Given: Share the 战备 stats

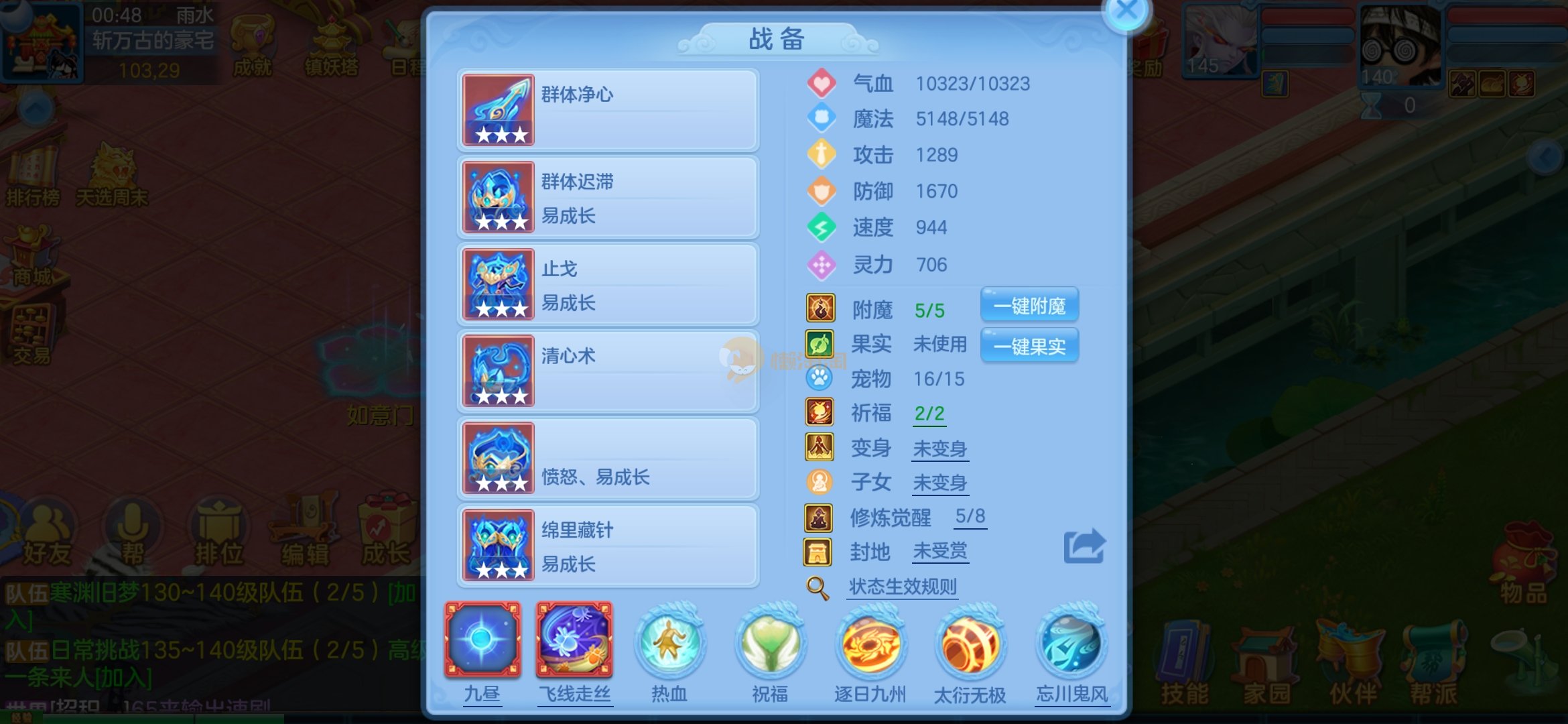Looking at the screenshot, I should (1084, 546).
